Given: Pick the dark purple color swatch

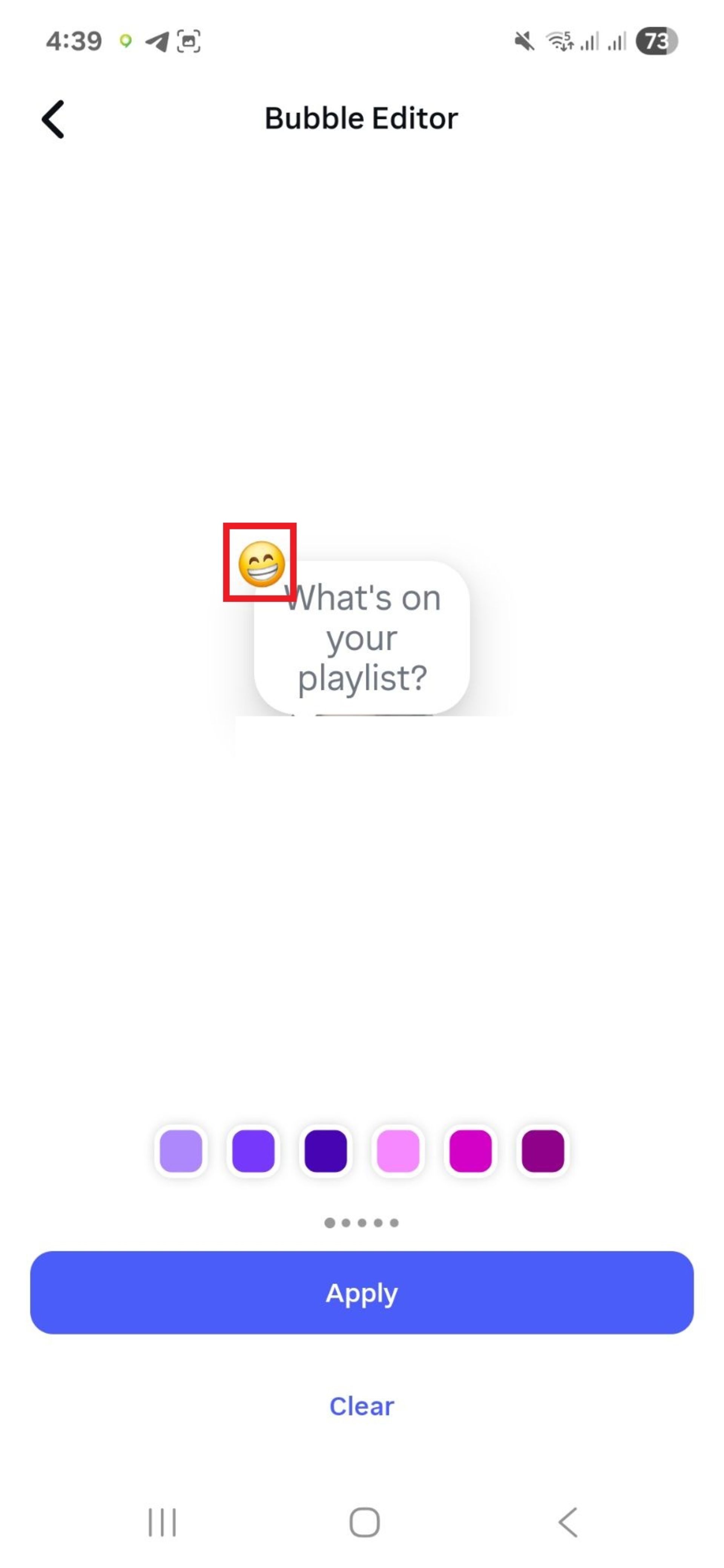Looking at the screenshot, I should pyautogui.click(x=543, y=1150).
